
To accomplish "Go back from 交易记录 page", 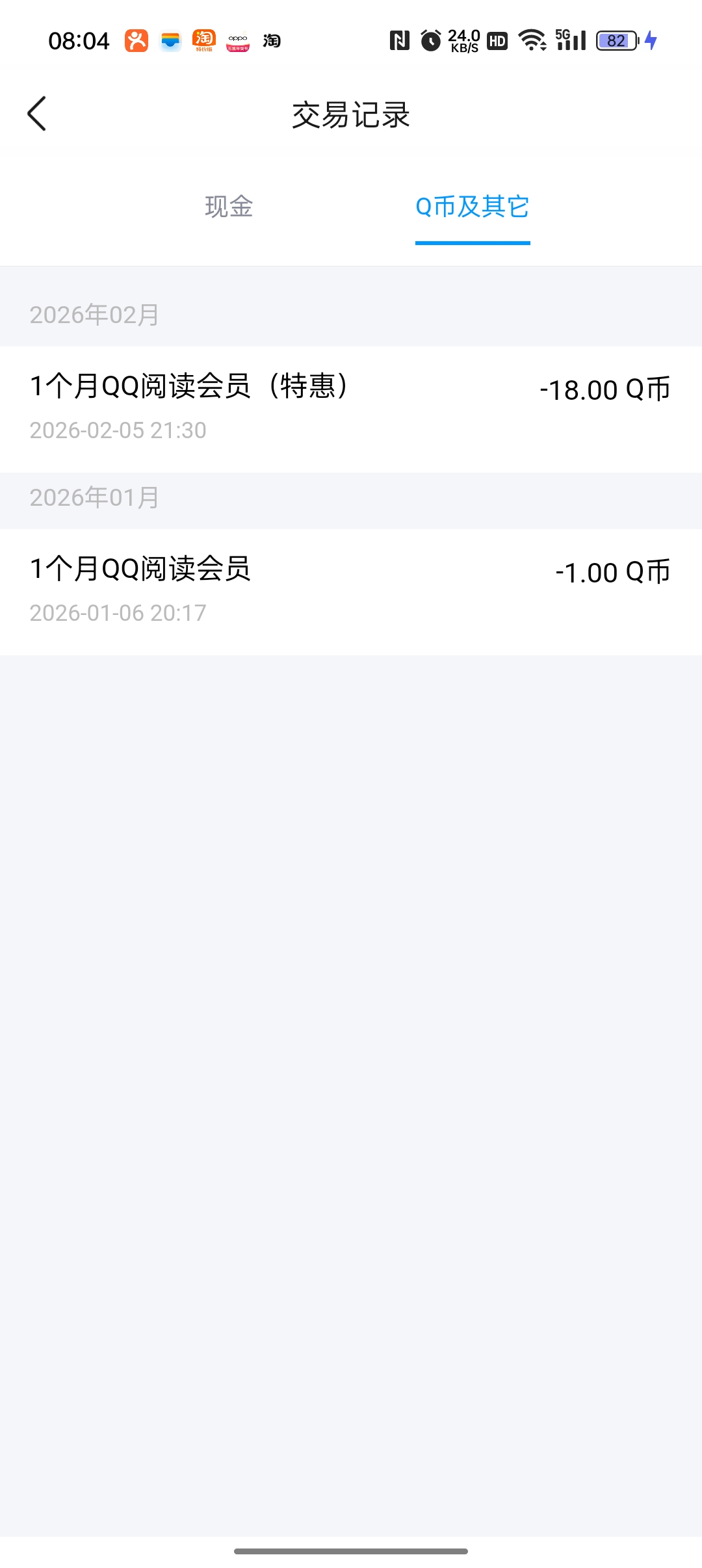I will (x=37, y=114).
